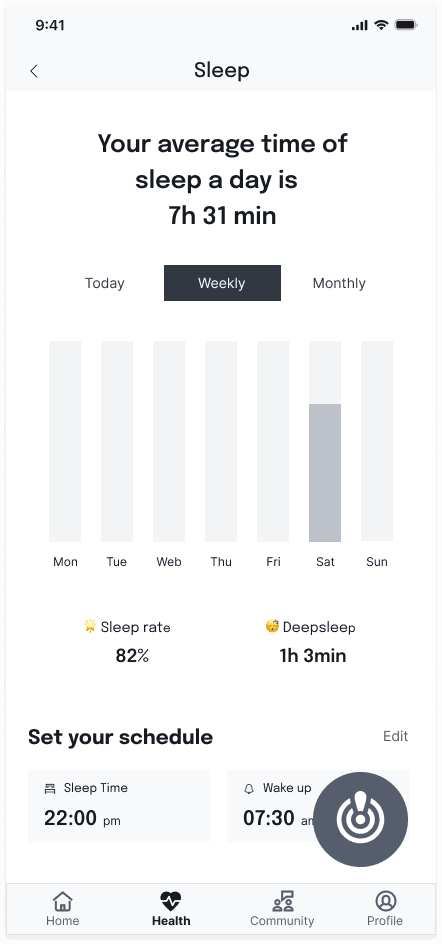Viewport: 442px width, 944px height.
Task: Open the Profile tab
Action: 385,909
